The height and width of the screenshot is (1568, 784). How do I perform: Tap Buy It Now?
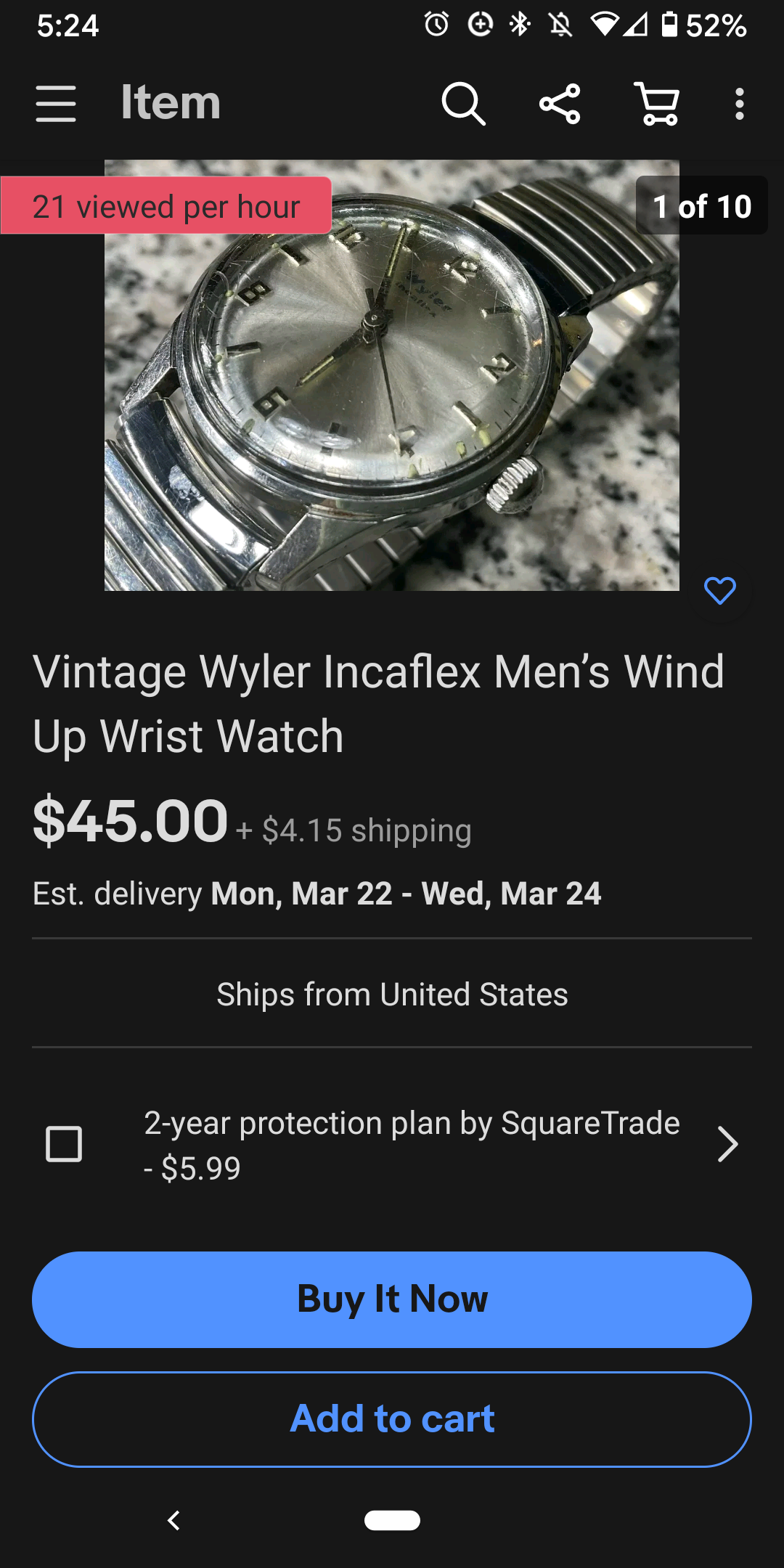coord(392,1299)
